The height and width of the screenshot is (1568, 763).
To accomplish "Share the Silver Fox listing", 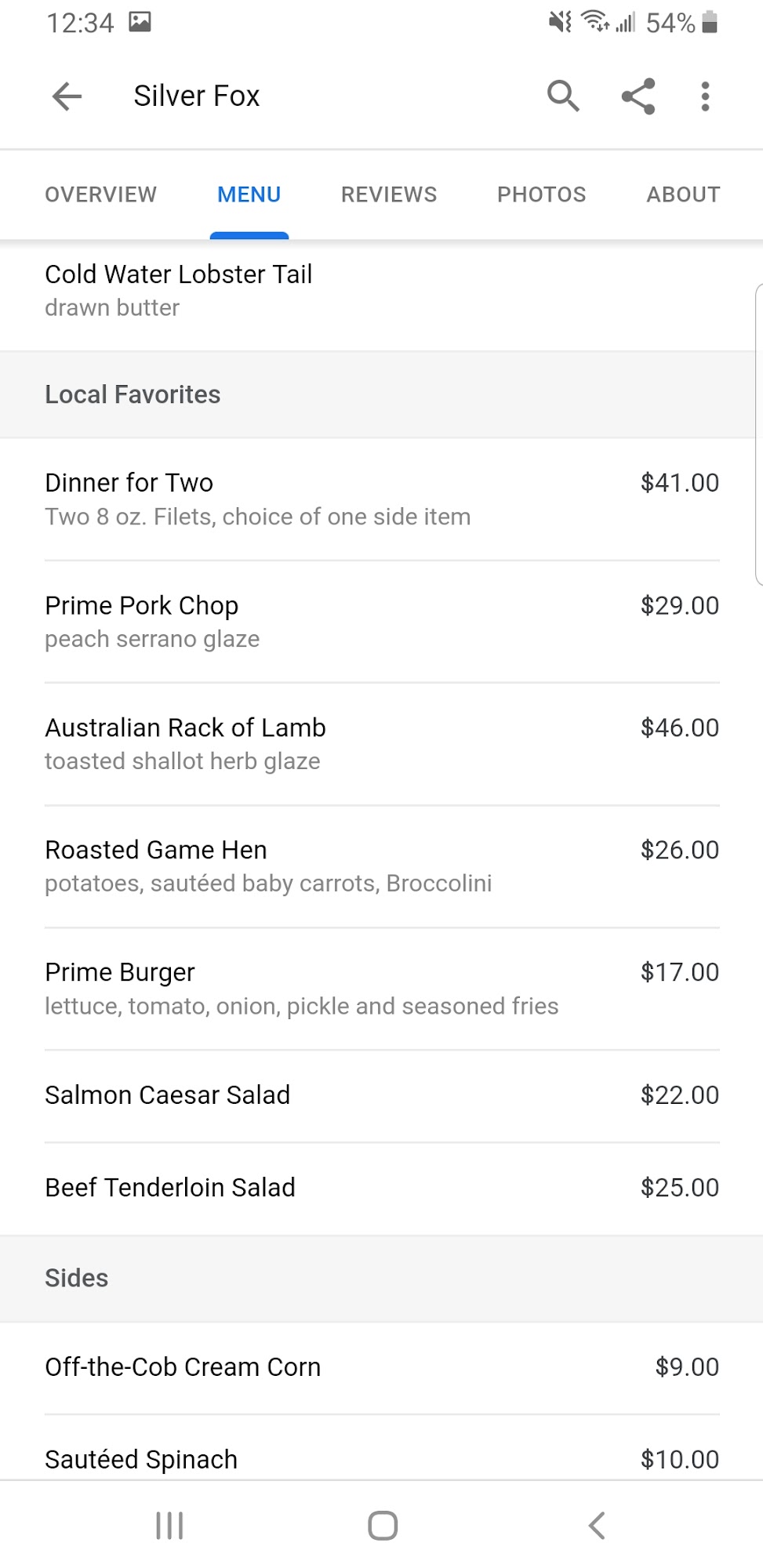I will click(638, 96).
